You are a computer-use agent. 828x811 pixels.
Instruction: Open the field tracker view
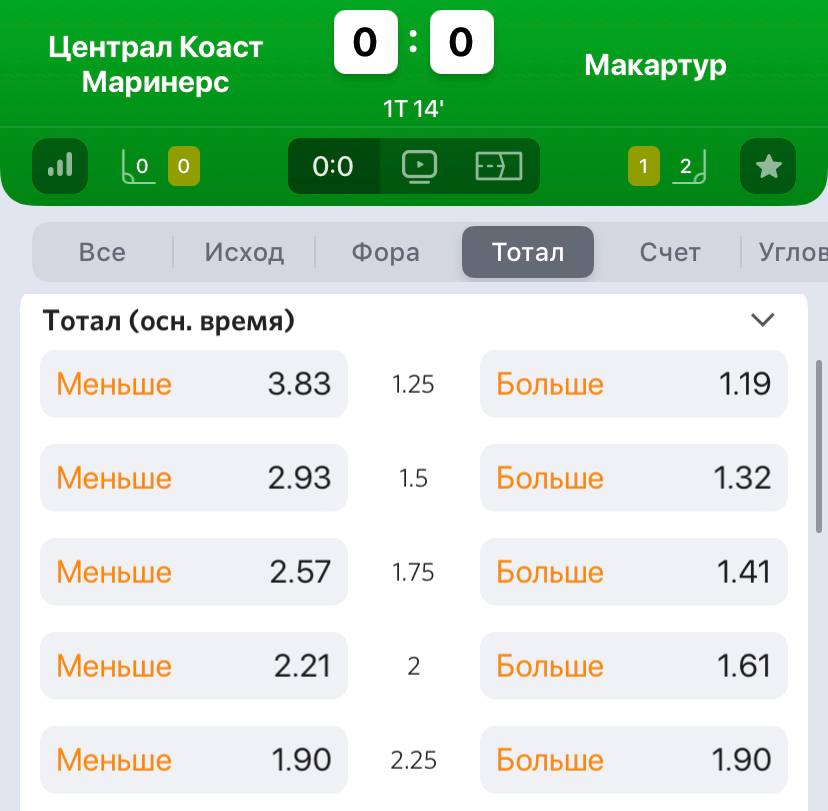pos(497,166)
